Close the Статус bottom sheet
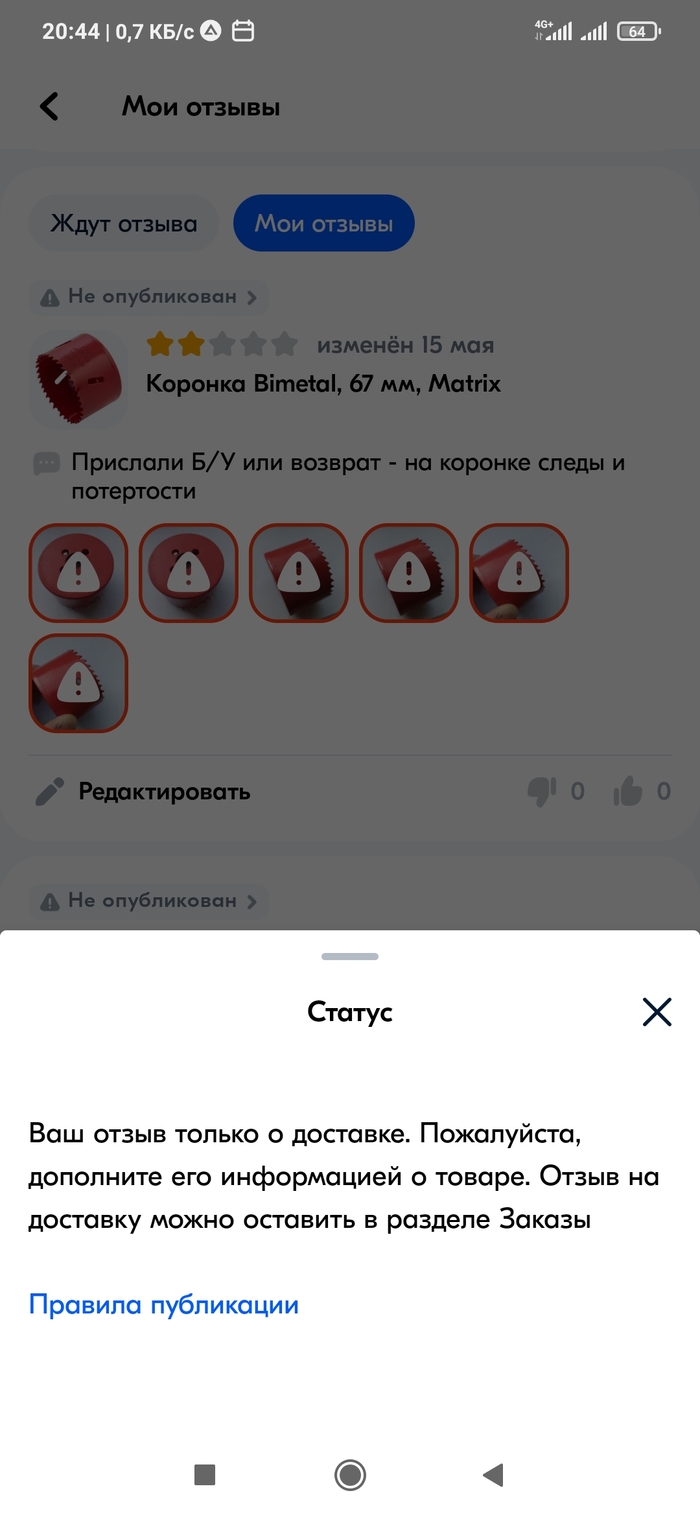Screen dimensions: 700x1517 click(656, 1012)
